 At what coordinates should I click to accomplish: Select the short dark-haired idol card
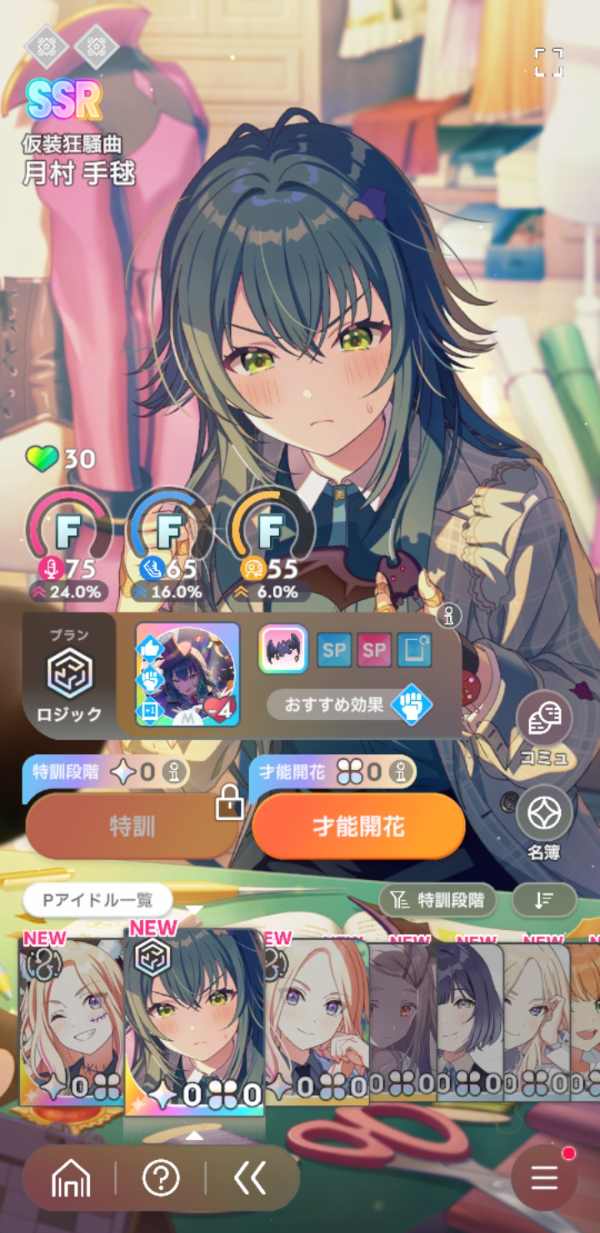pyautogui.click(x=468, y=1015)
